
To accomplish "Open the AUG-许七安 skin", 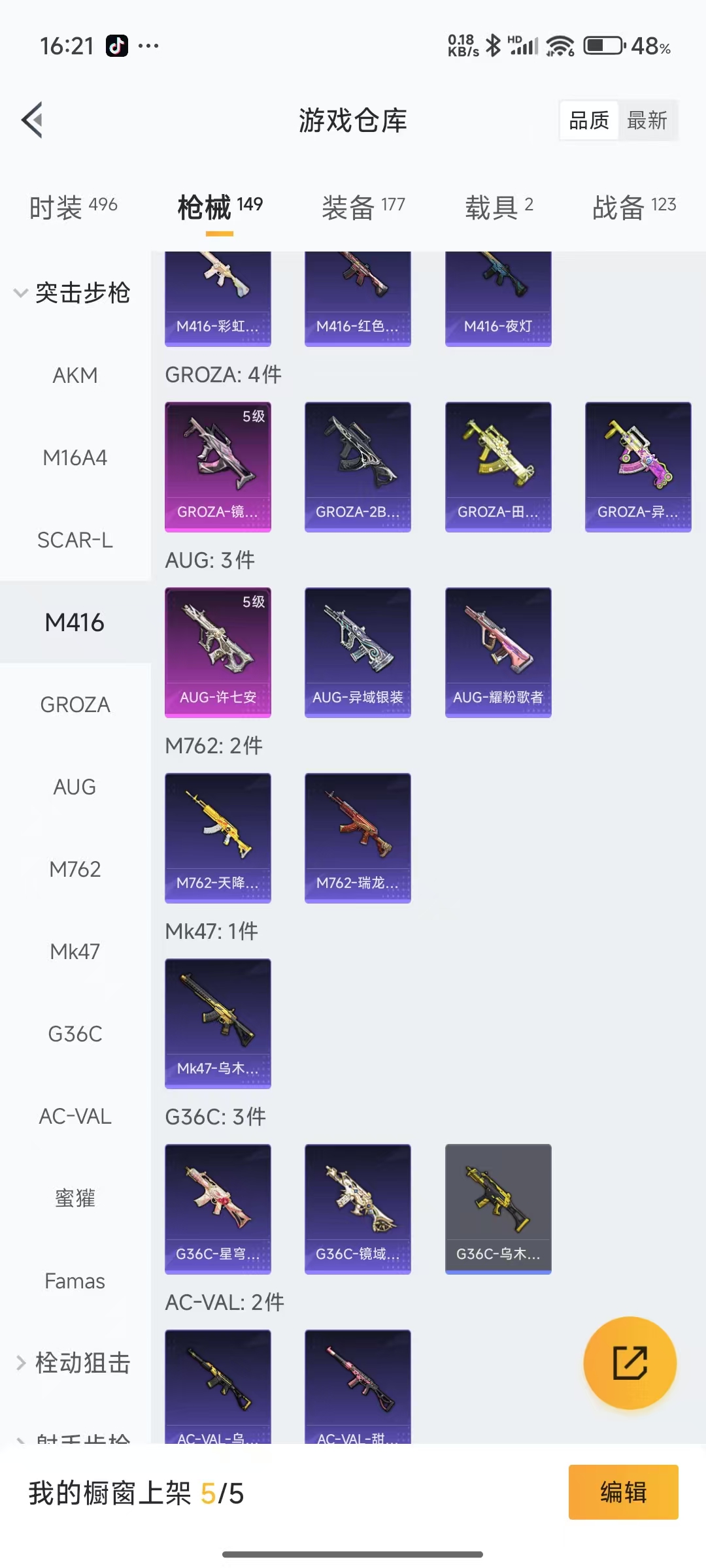I will 218,652.
